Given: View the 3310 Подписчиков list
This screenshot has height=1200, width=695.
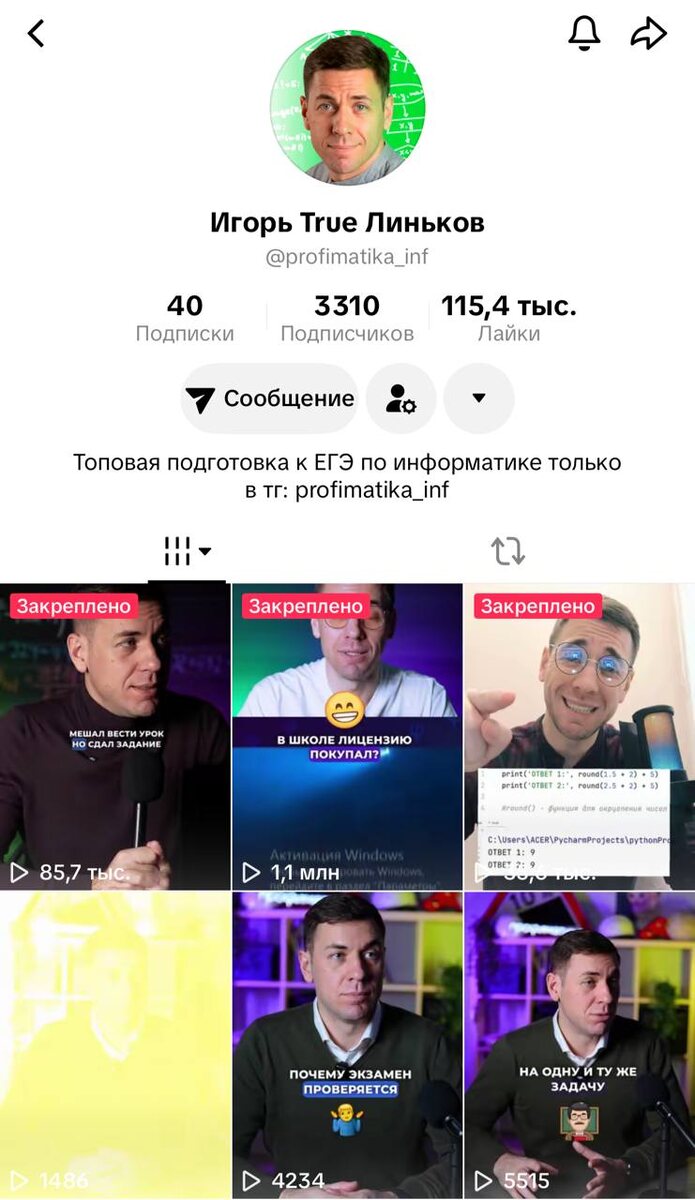Looking at the screenshot, I should (347, 318).
